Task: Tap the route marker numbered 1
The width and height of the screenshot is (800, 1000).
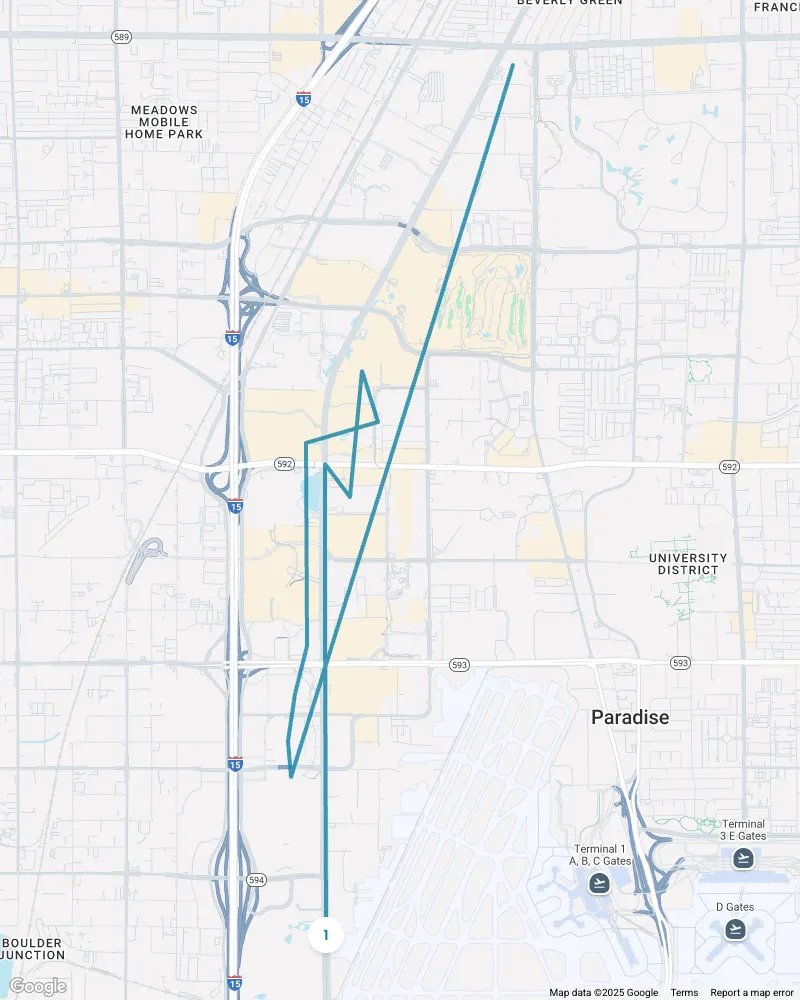Action: [x=326, y=935]
